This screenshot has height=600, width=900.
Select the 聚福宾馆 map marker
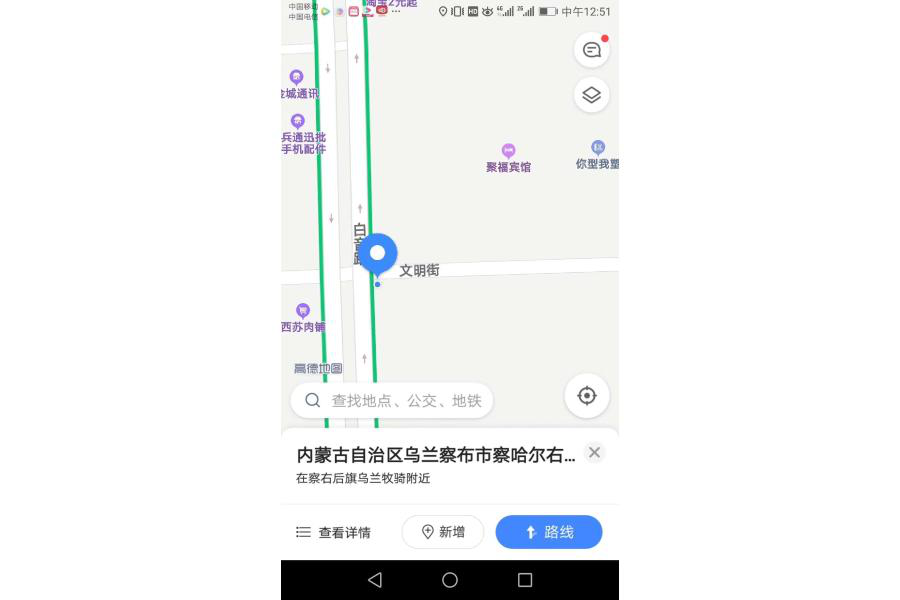pyautogui.click(x=508, y=151)
